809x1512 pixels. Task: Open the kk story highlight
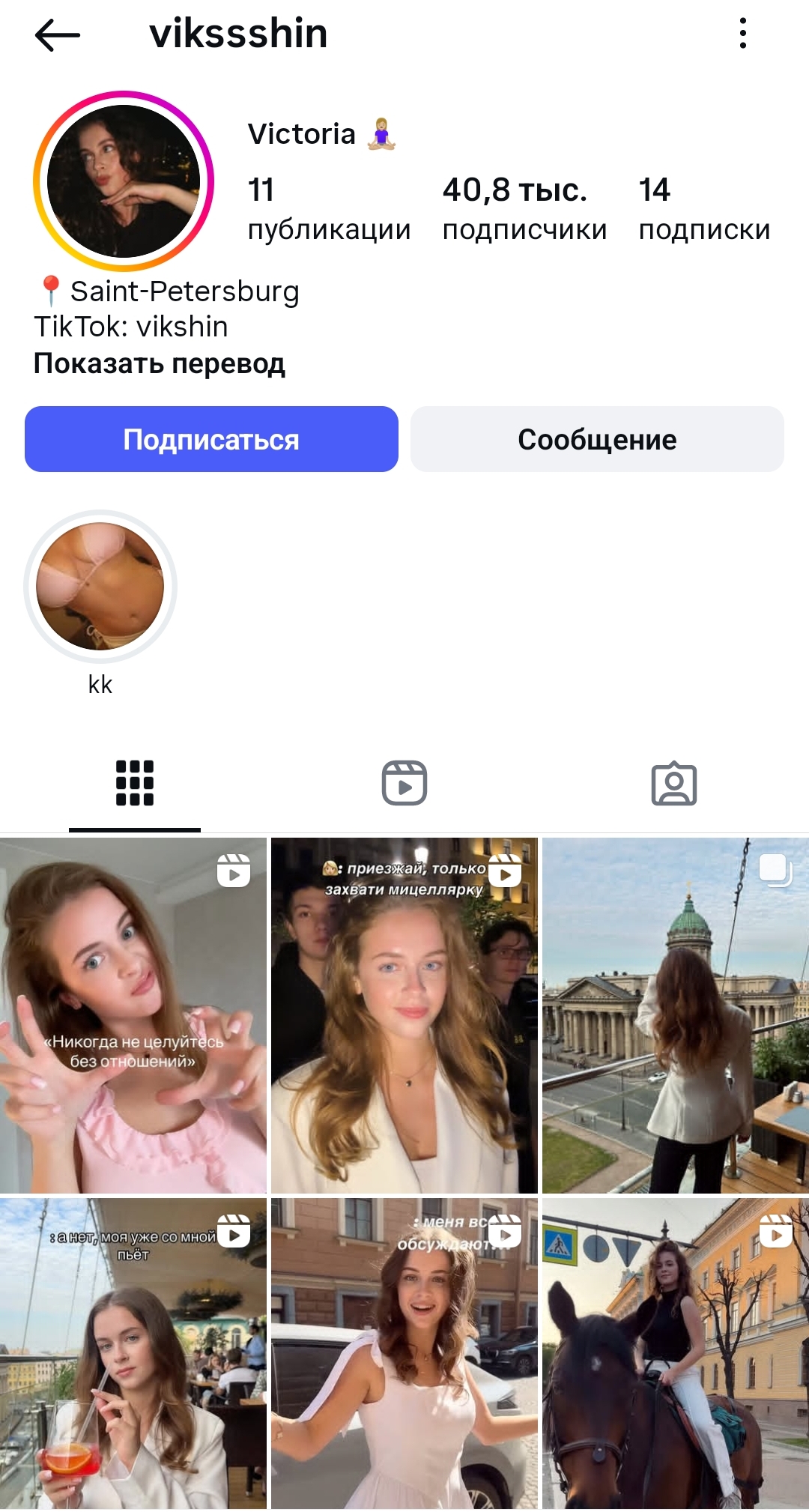tap(100, 587)
